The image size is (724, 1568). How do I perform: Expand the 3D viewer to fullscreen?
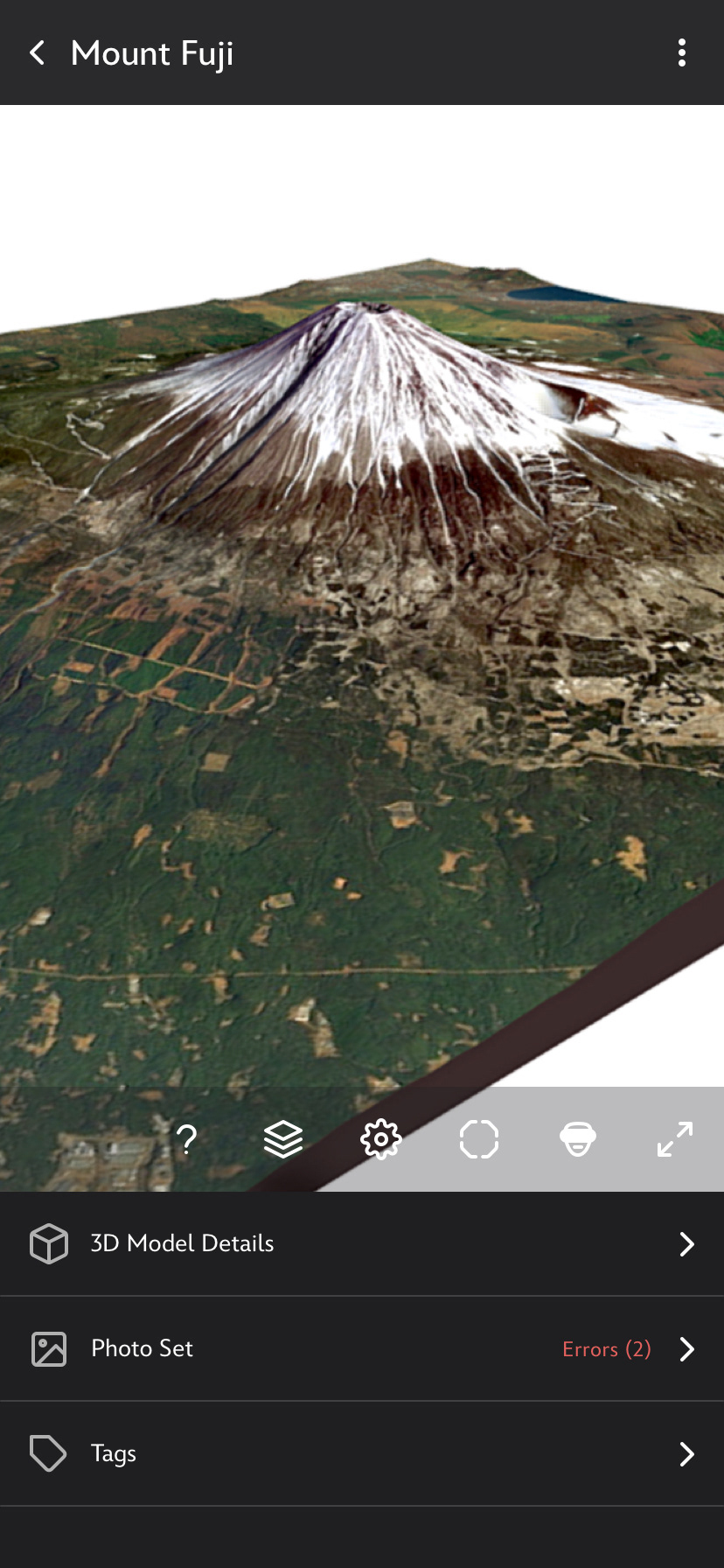click(x=675, y=1139)
